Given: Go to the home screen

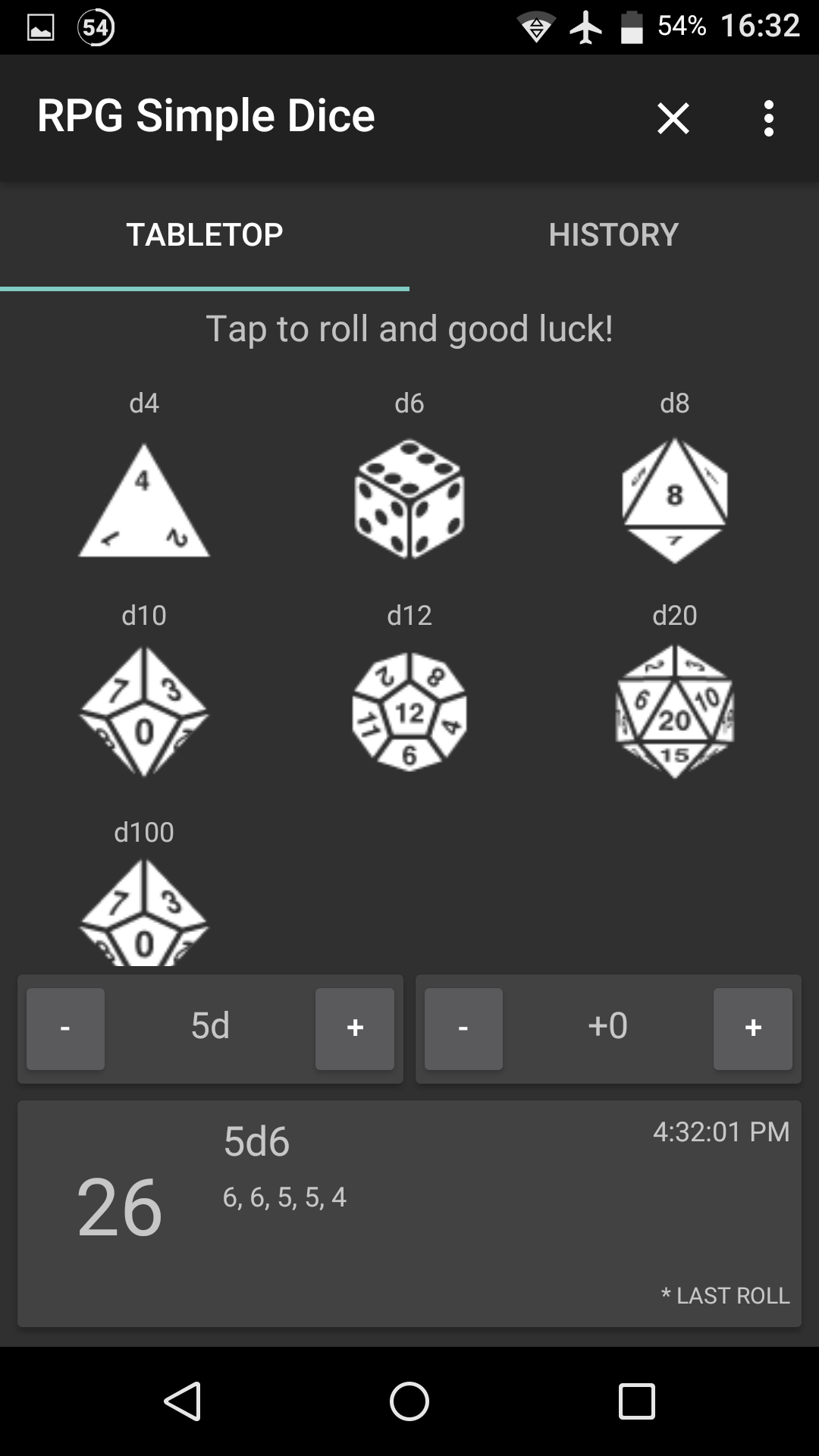Looking at the screenshot, I should pos(409,1401).
